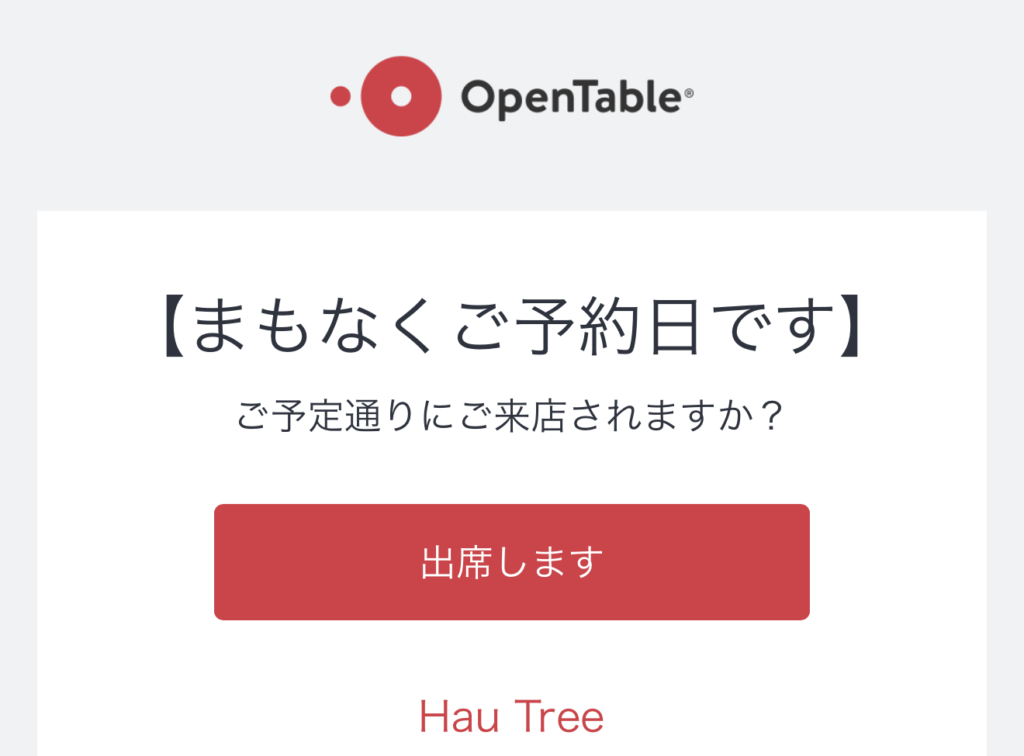Open the Hau Tree restaurant link
1024x756 pixels.
point(511,717)
